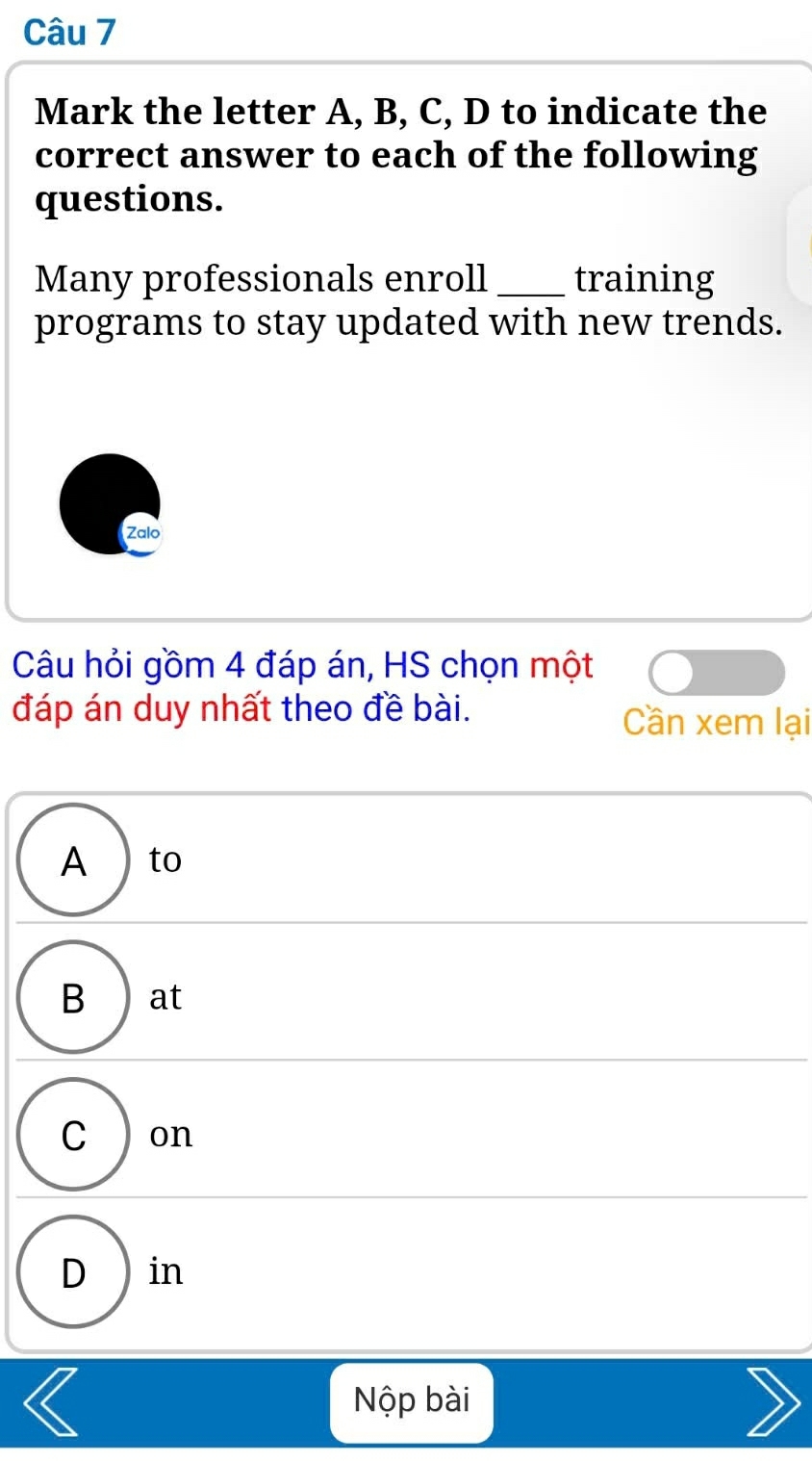Go to the previous question

[48, 1402]
